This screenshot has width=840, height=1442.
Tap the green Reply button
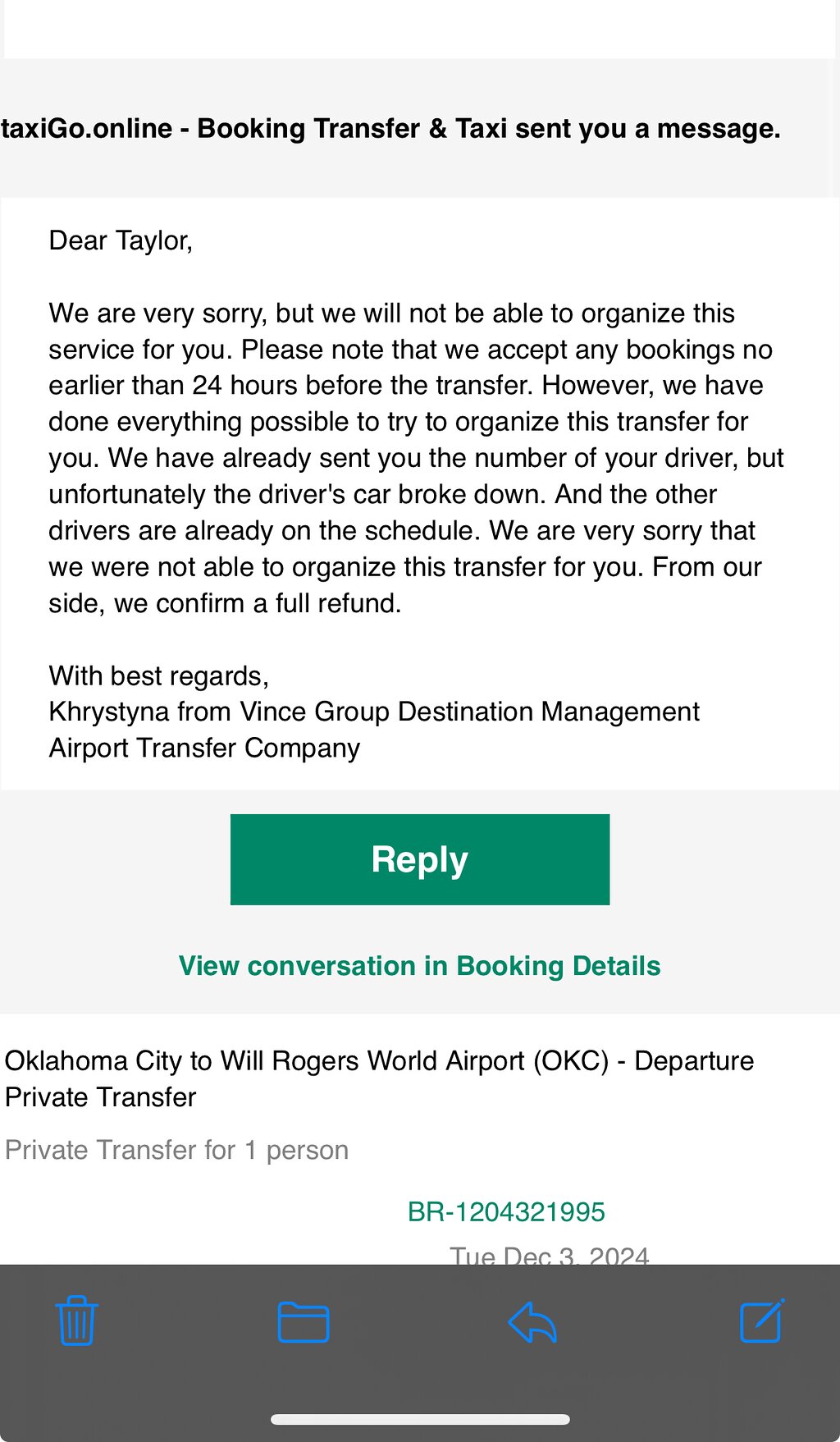419,859
